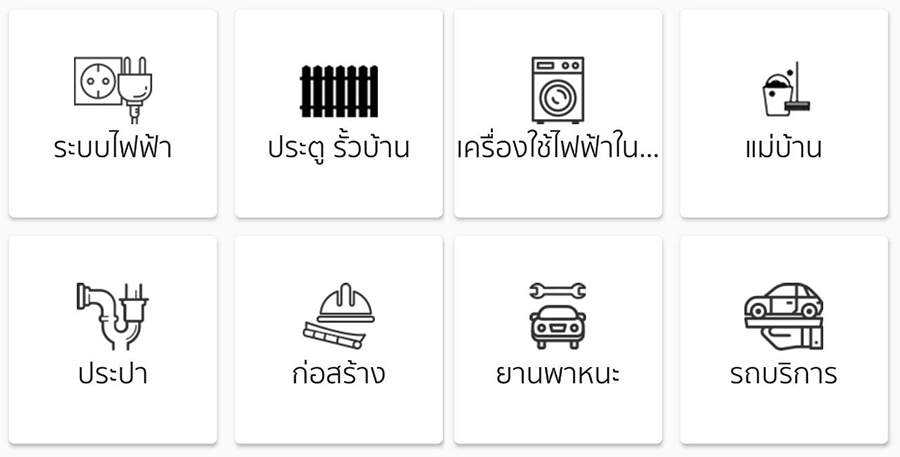Tap the ยานพาหนะ category tile
Viewport: 900px width, 457px height.
pyautogui.click(x=558, y=340)
